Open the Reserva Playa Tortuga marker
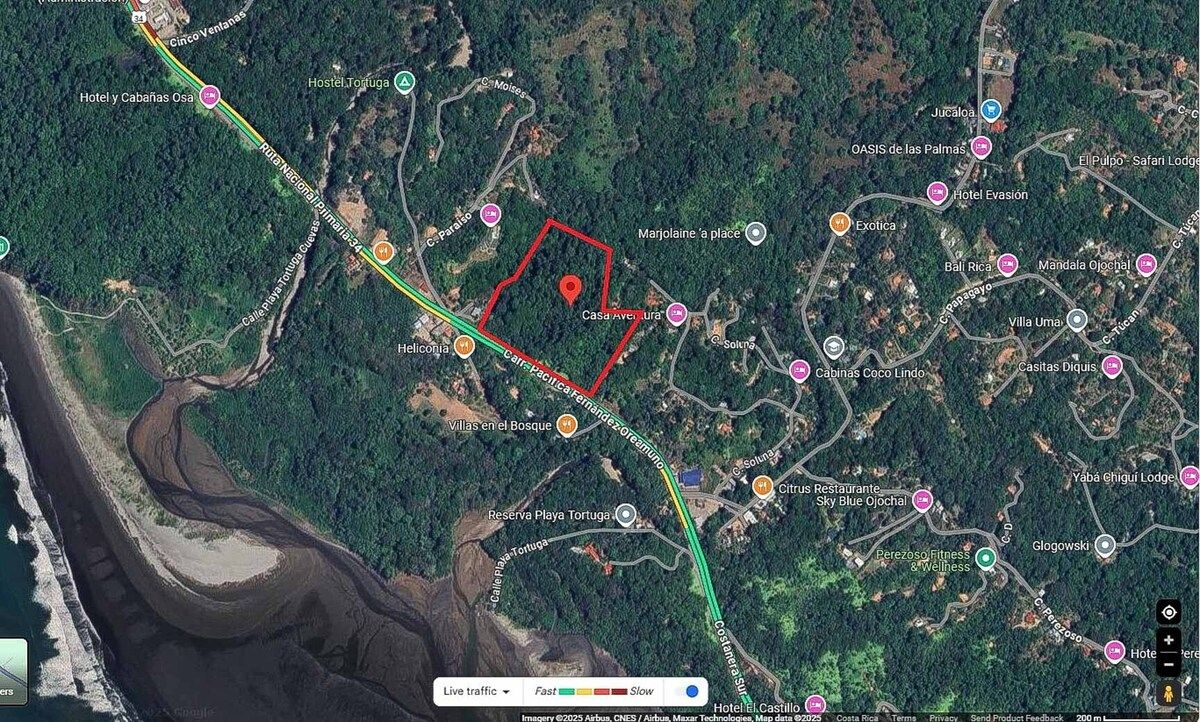This screenshot has height=722, width=1200. 626,515
